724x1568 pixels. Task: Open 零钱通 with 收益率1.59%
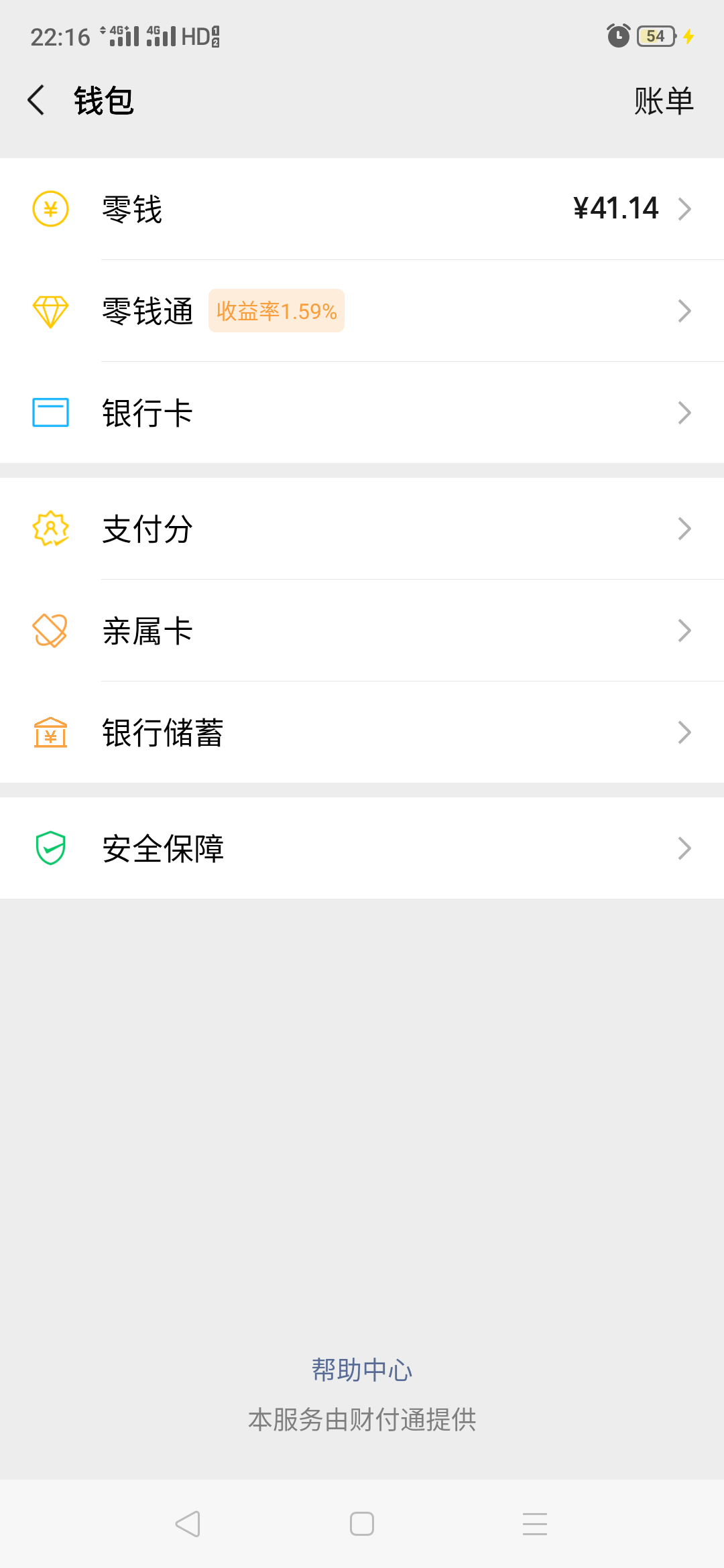(x=362, y=311)
